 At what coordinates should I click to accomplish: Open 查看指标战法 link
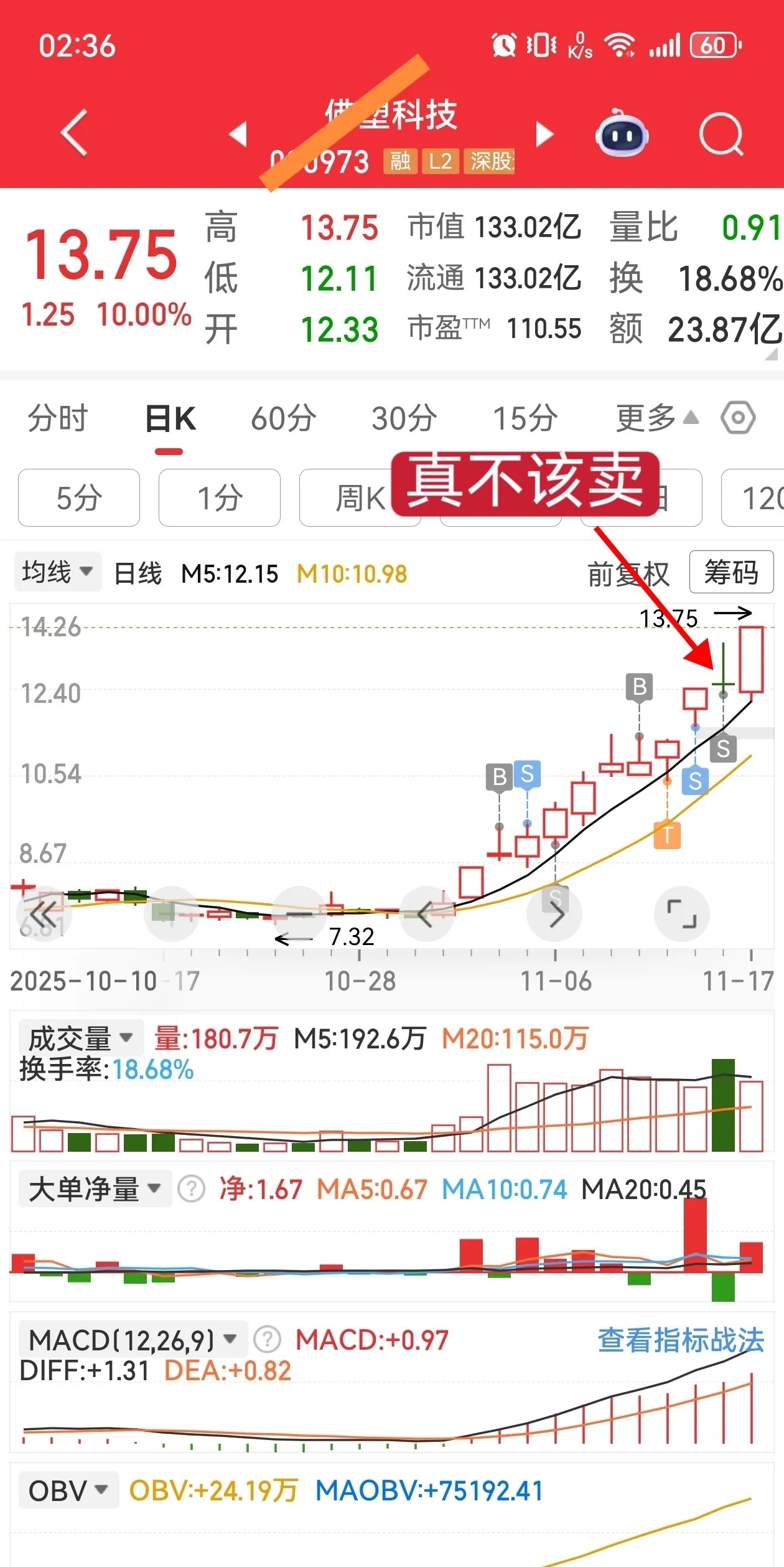(681, 1340)
